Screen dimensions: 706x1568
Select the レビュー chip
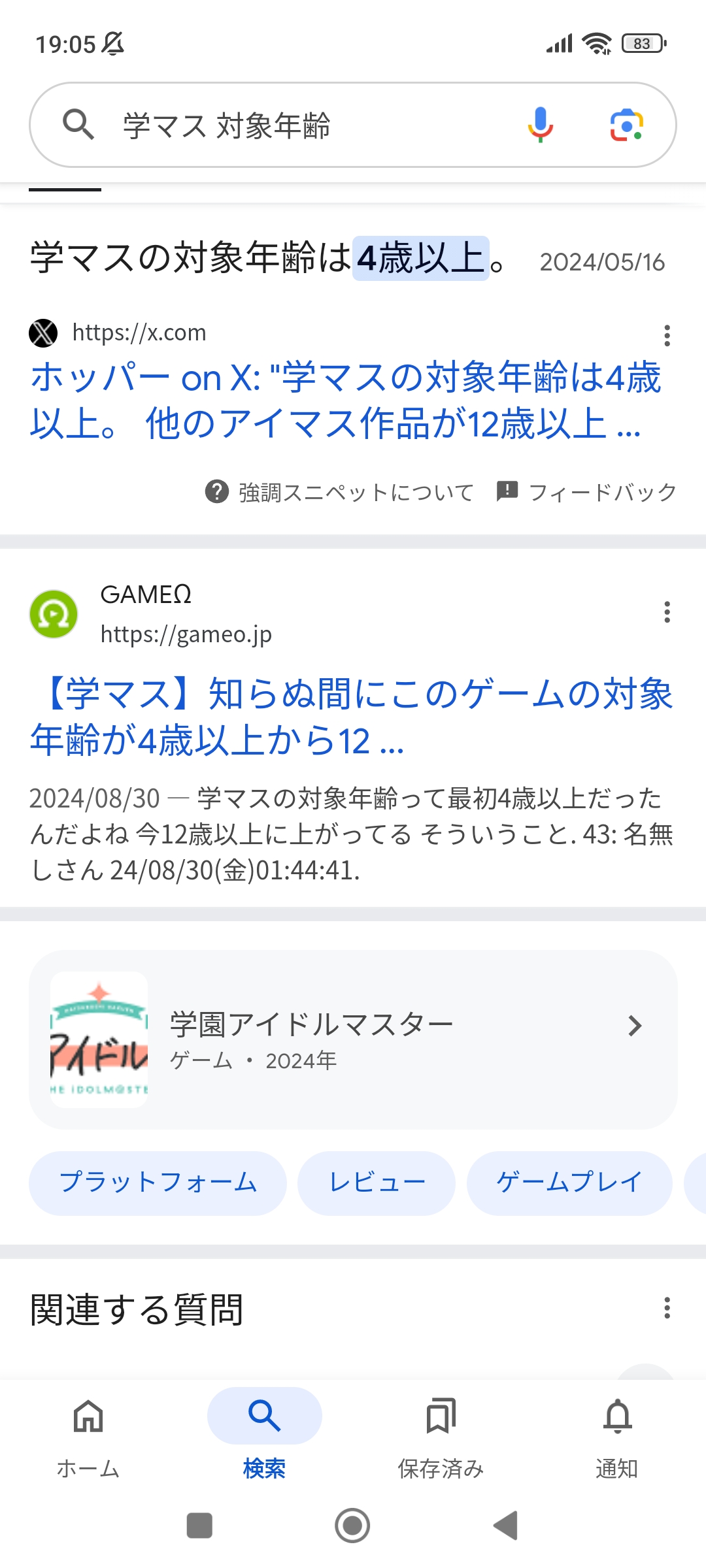(376, 1183)
